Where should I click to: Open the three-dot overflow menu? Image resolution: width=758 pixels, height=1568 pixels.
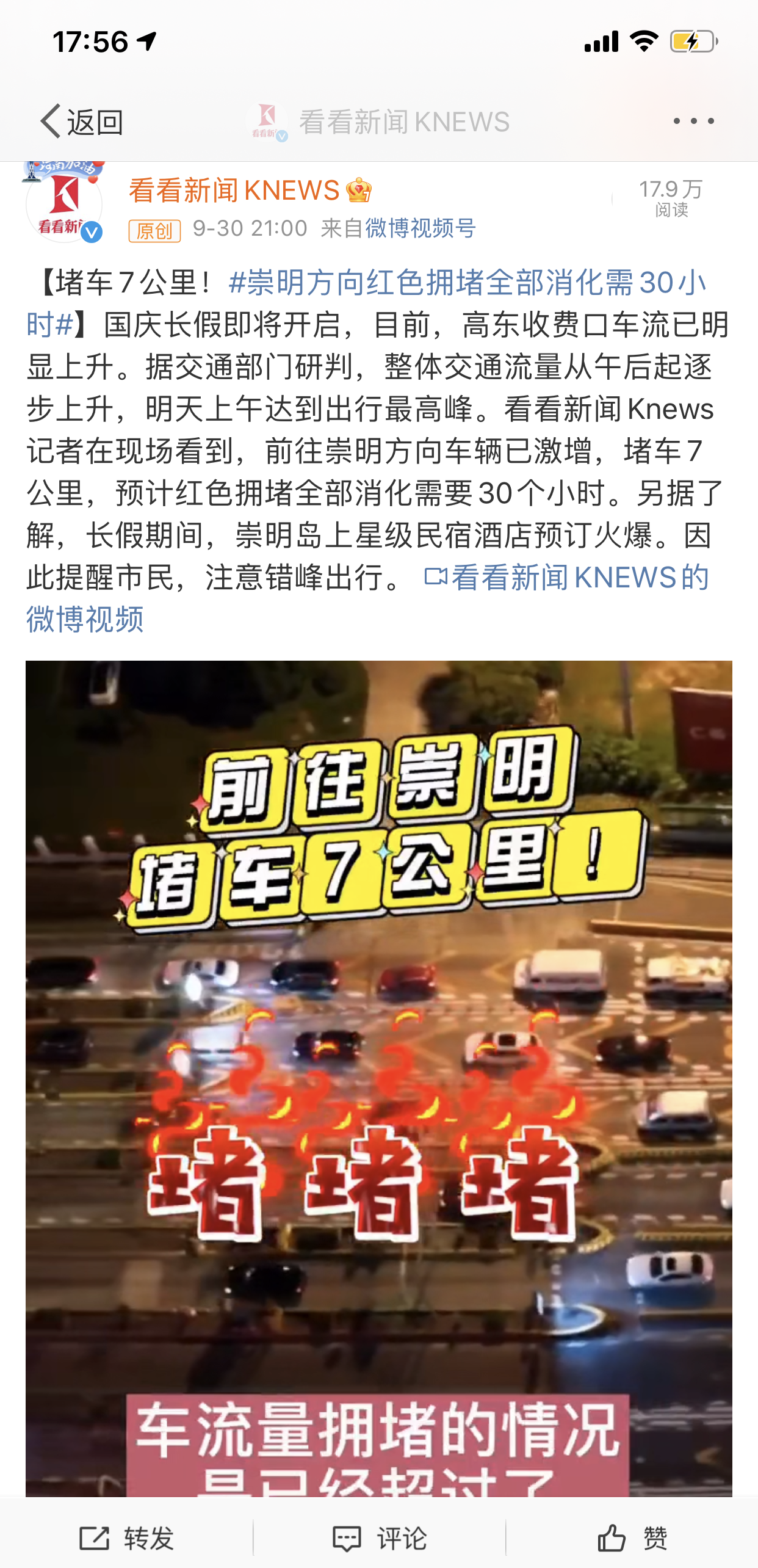[693, 122]
